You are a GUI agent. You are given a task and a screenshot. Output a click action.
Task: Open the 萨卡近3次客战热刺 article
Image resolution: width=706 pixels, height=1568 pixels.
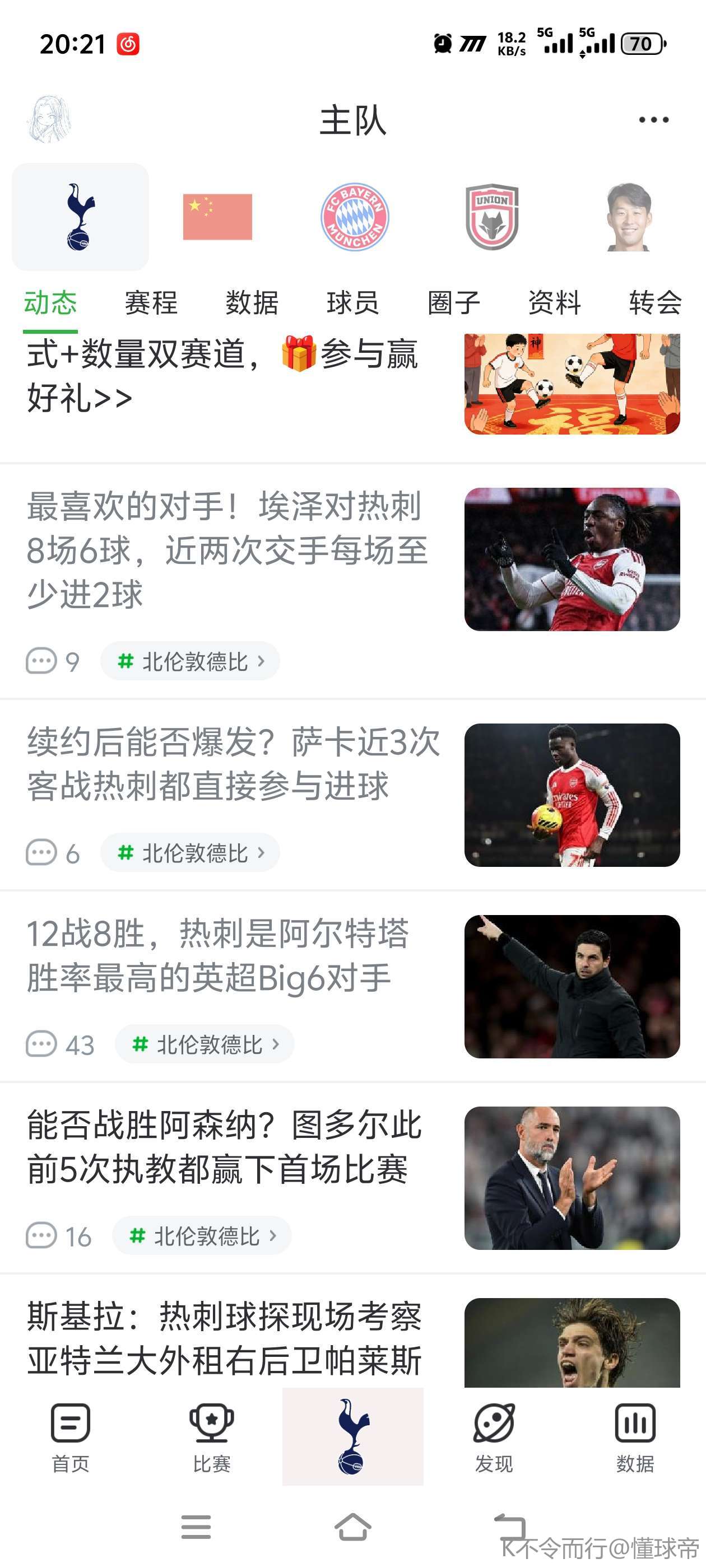(x=233, y=764)
